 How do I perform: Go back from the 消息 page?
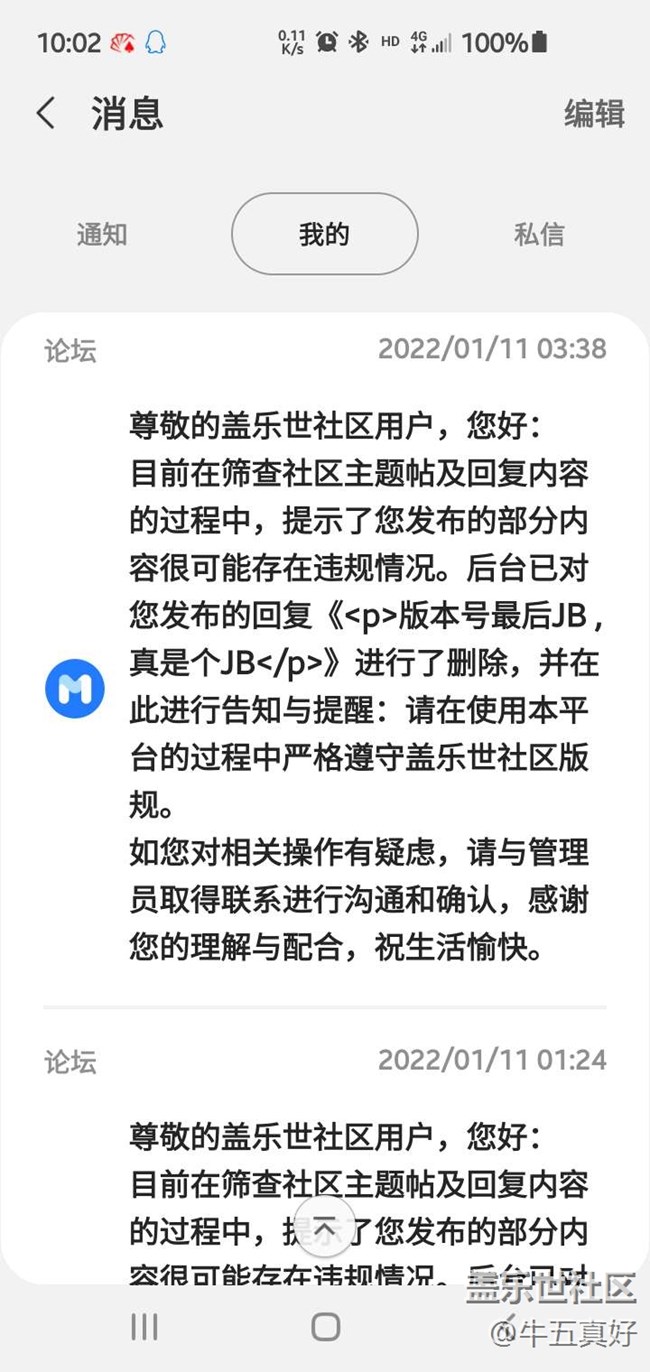[x=46, y=113]
